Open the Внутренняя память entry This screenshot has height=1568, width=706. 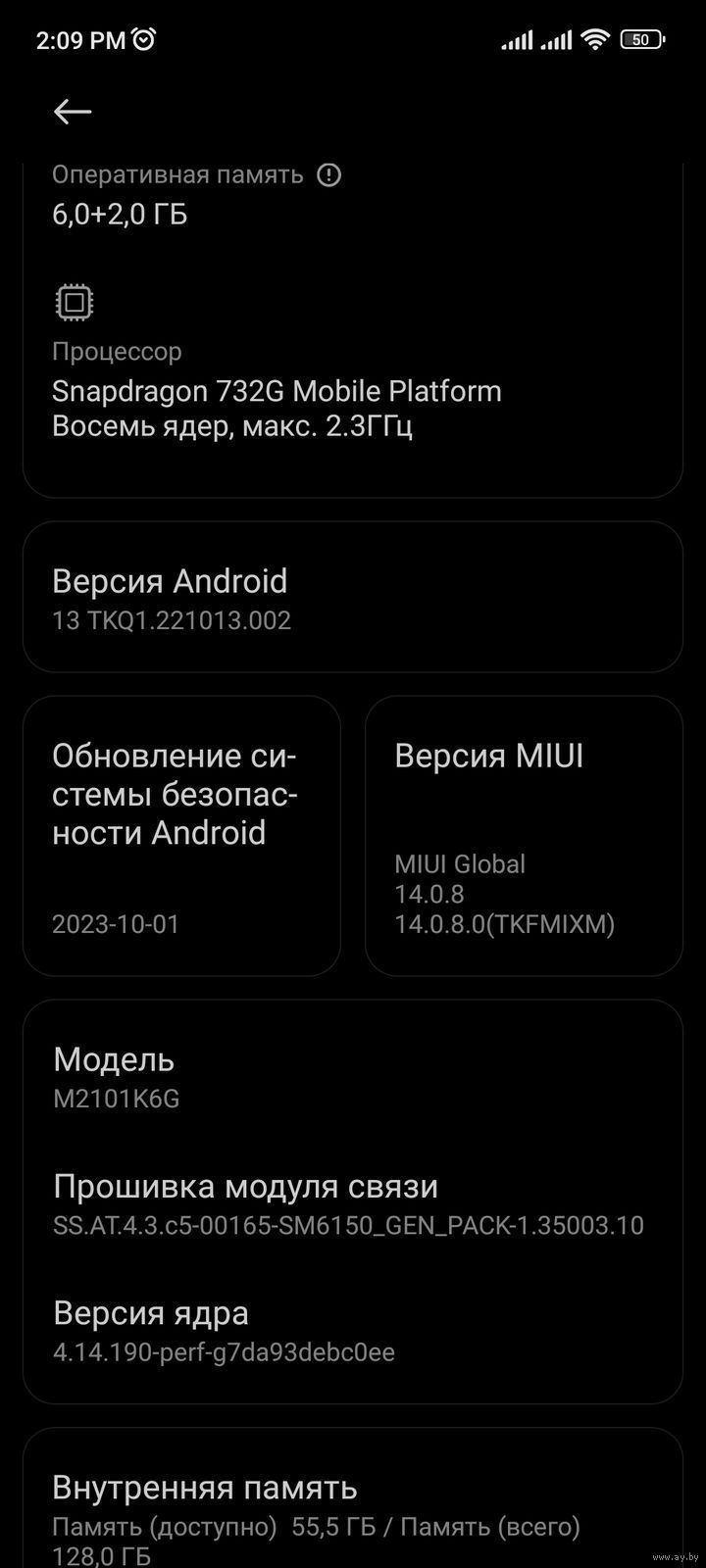click(352, 1509)
